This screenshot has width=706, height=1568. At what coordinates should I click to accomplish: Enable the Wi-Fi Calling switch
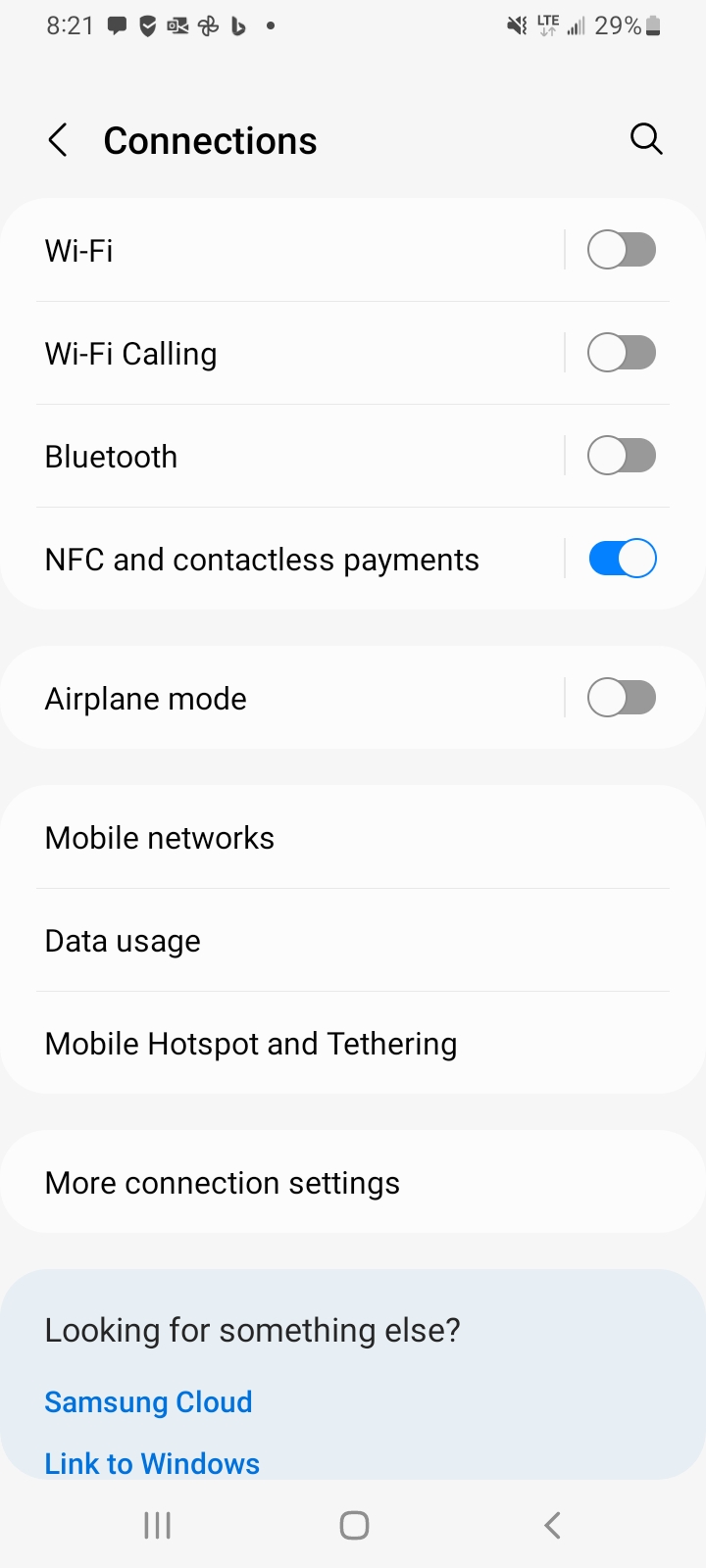click(x=621, y=353)
